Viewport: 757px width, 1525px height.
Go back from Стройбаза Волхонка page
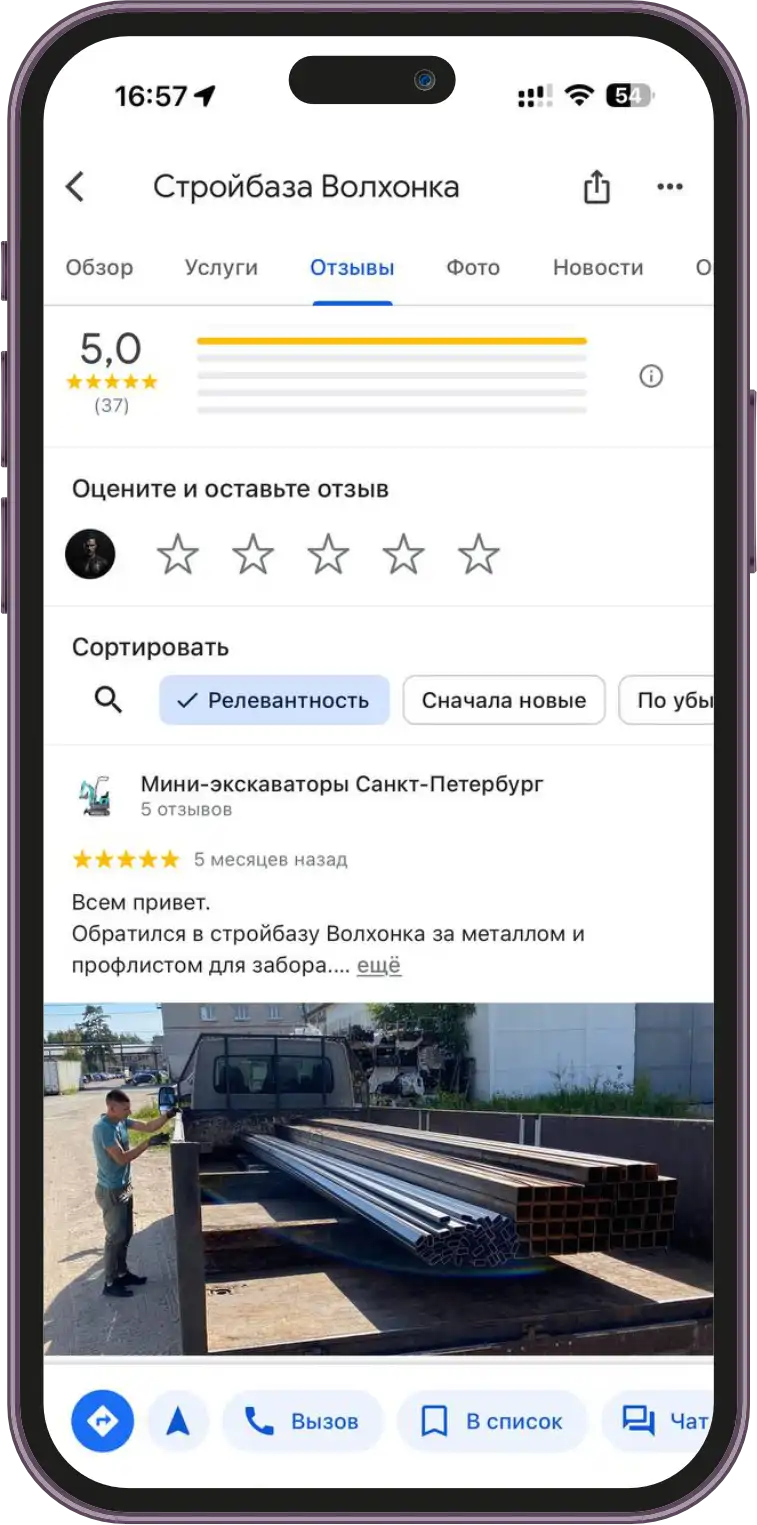tap(75, 187)
